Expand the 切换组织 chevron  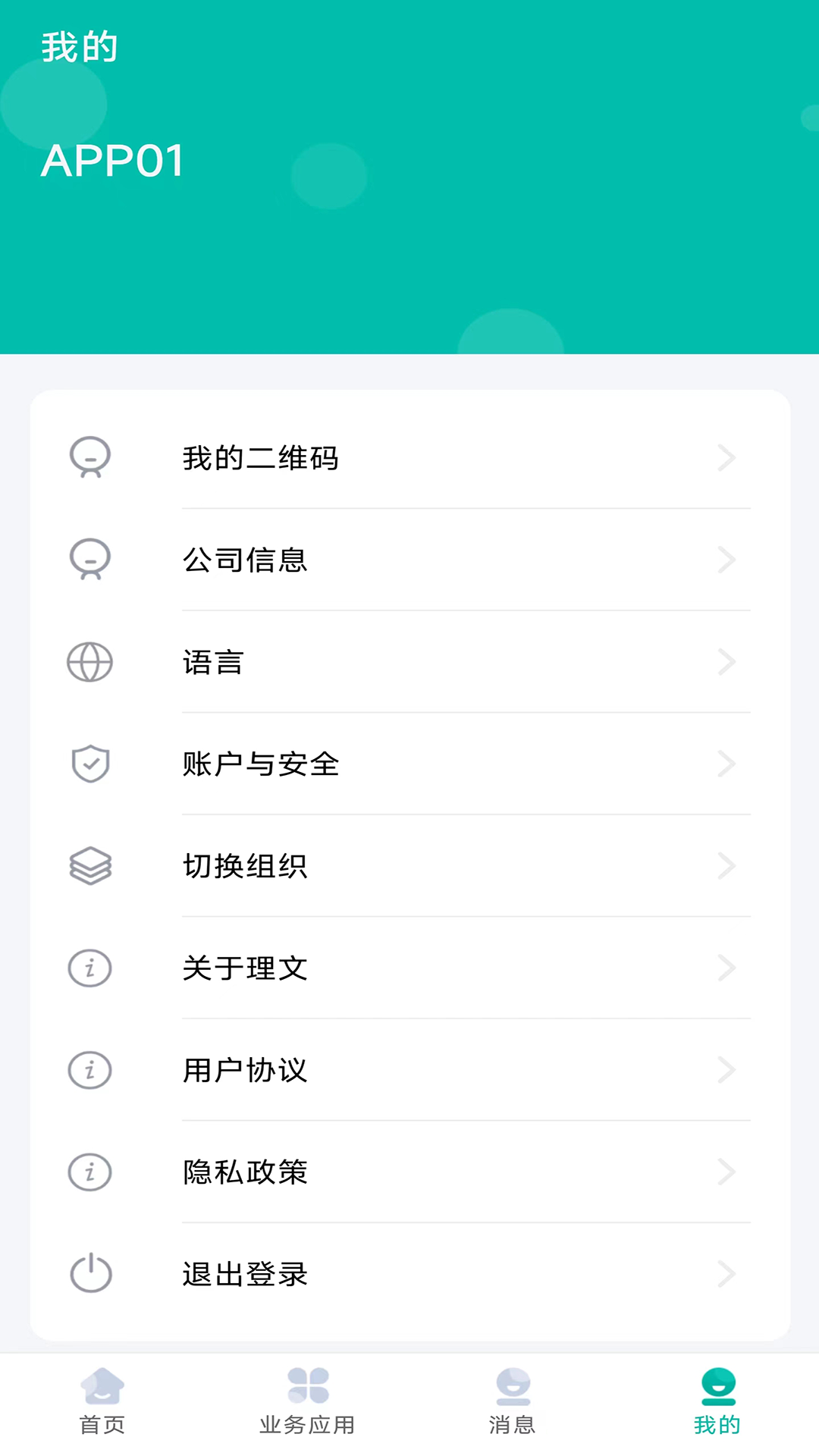click(x=726, y=866)
